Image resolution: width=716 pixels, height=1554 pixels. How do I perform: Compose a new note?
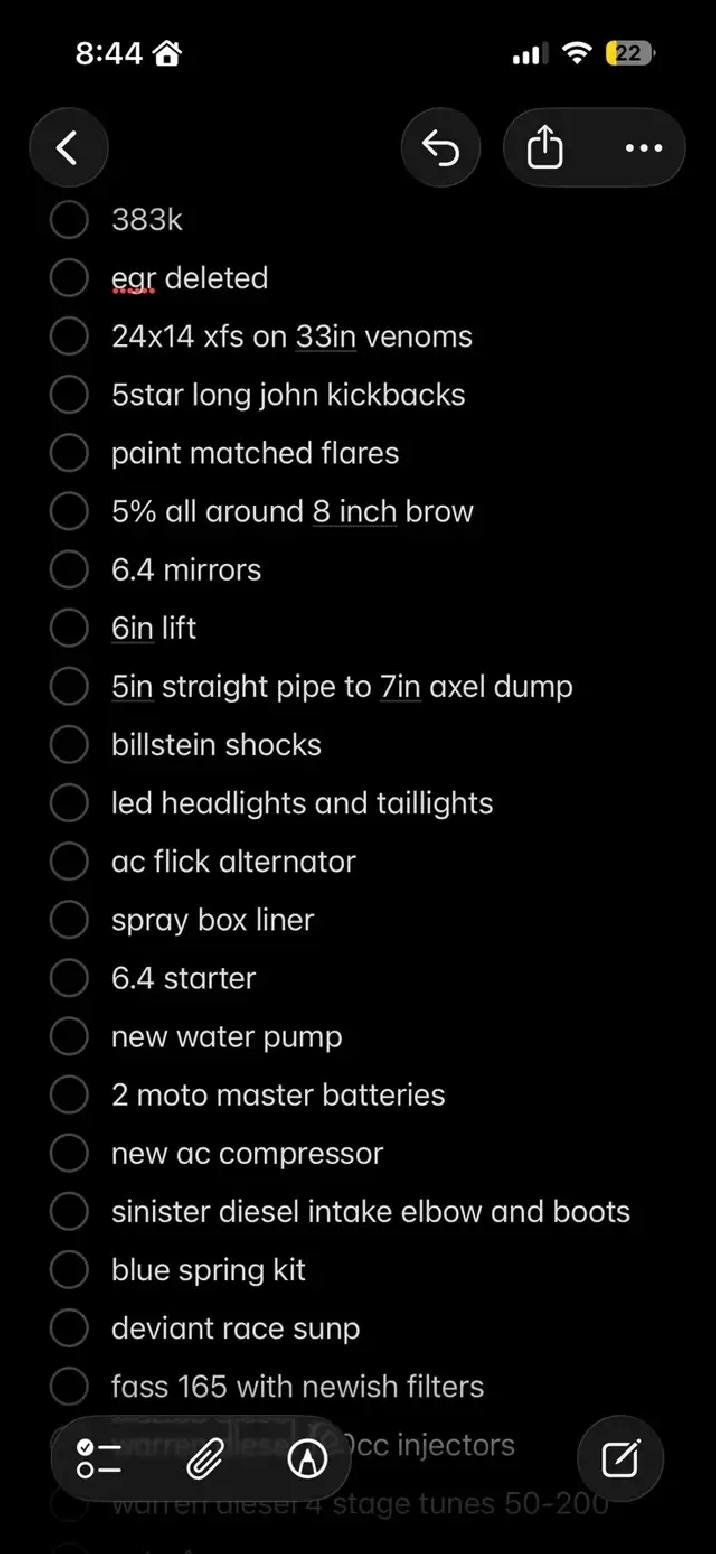click(x=620, y=1460)
